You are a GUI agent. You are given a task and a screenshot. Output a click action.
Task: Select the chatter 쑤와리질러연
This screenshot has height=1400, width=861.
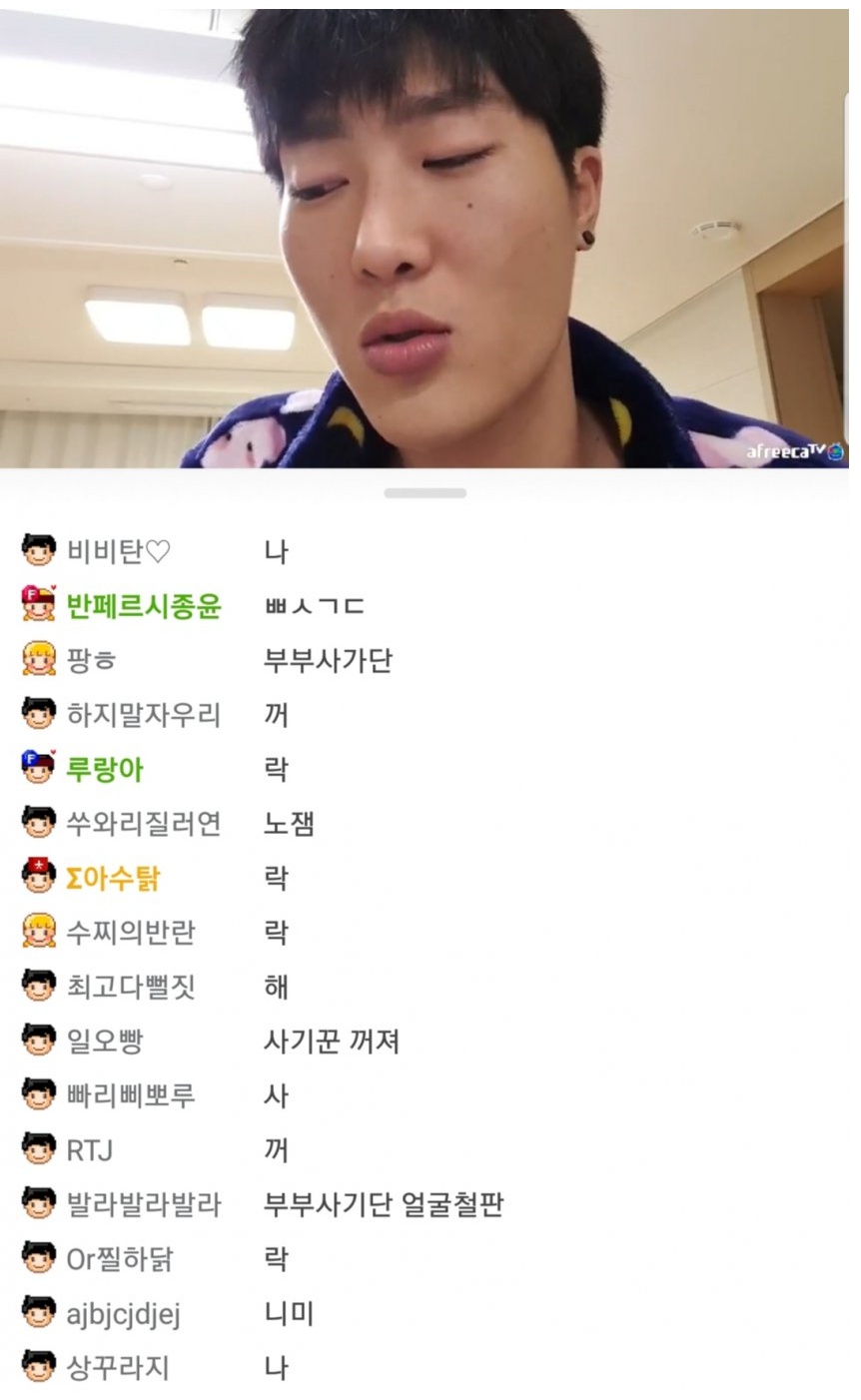tap(143, 824)
